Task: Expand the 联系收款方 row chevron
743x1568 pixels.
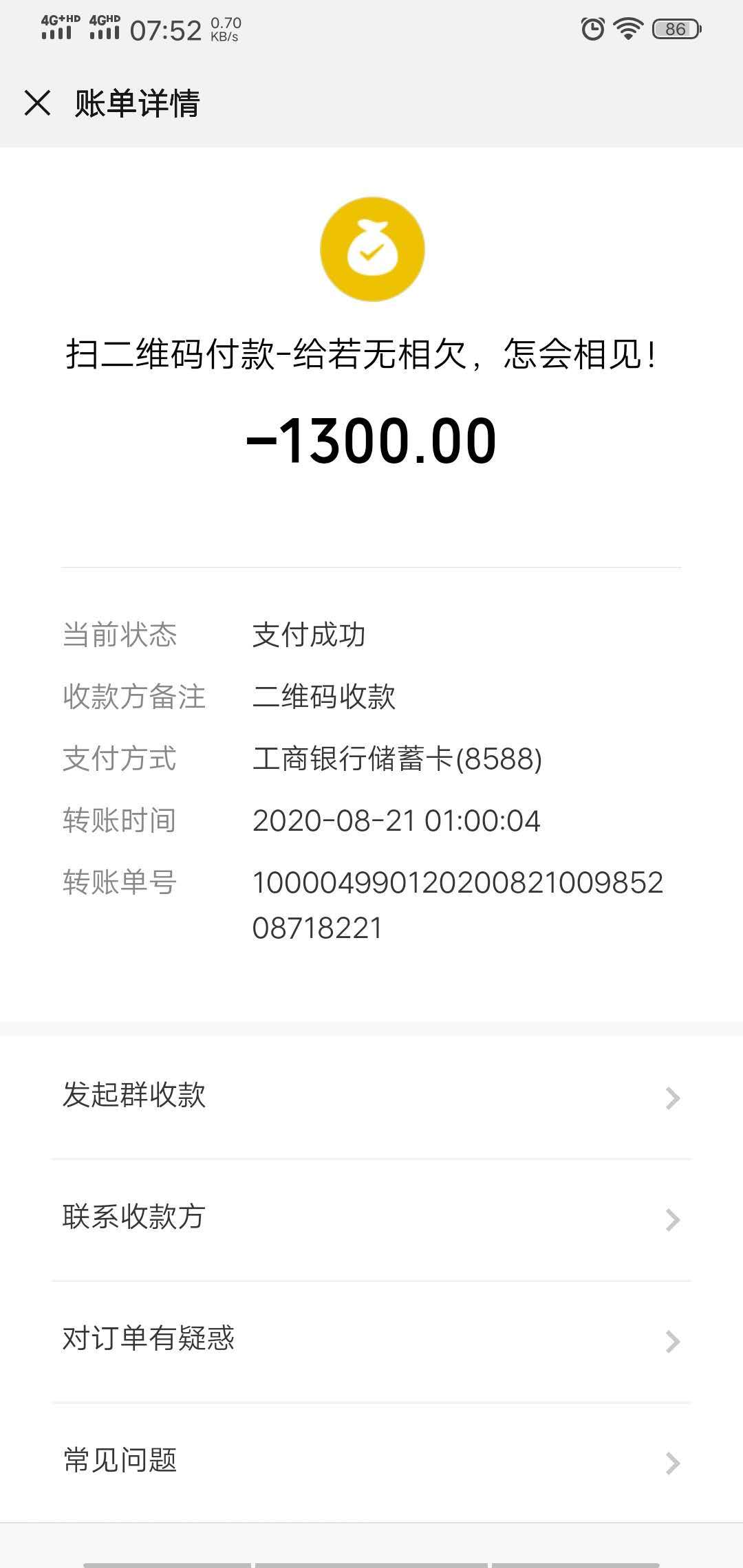Action: point(673,1217)
